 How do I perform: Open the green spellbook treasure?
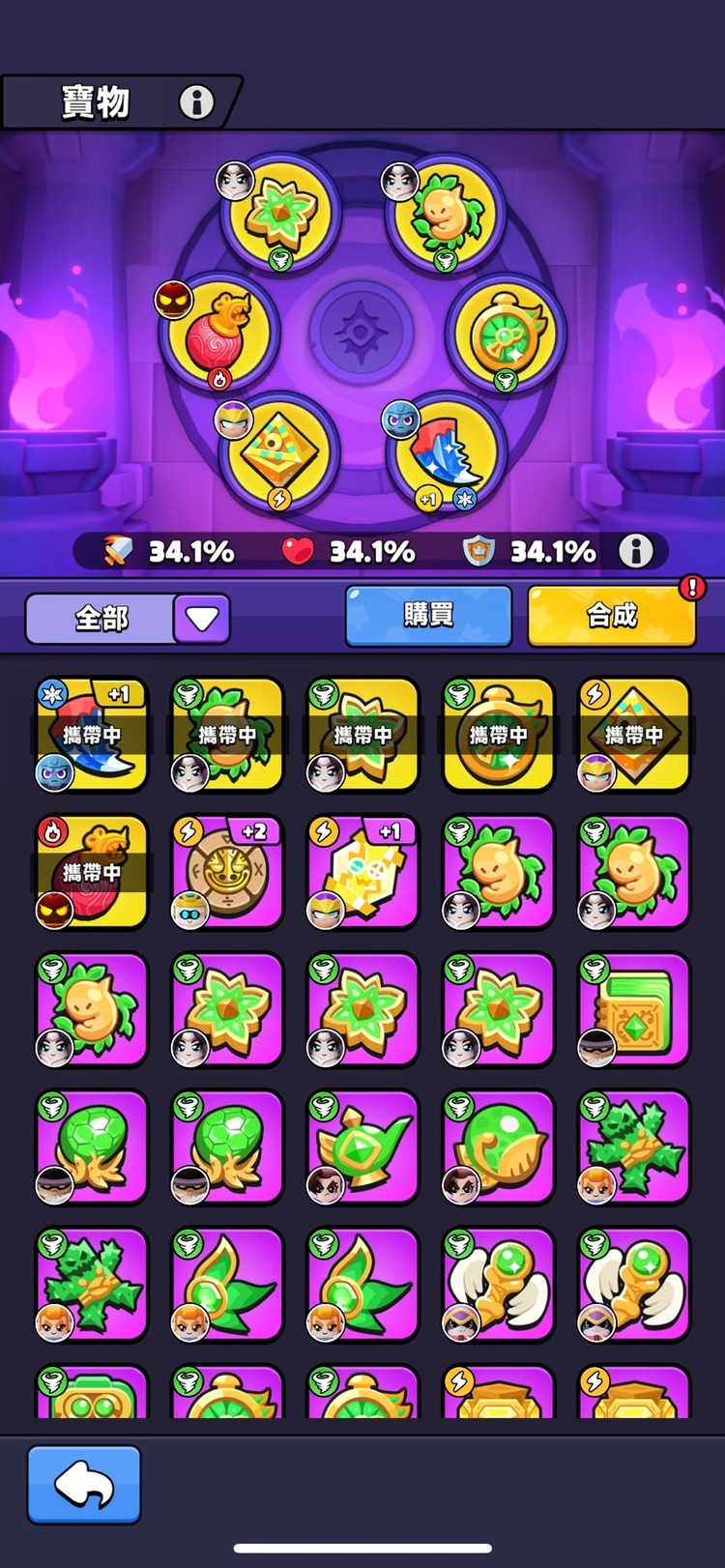[x=634, y=1009]
